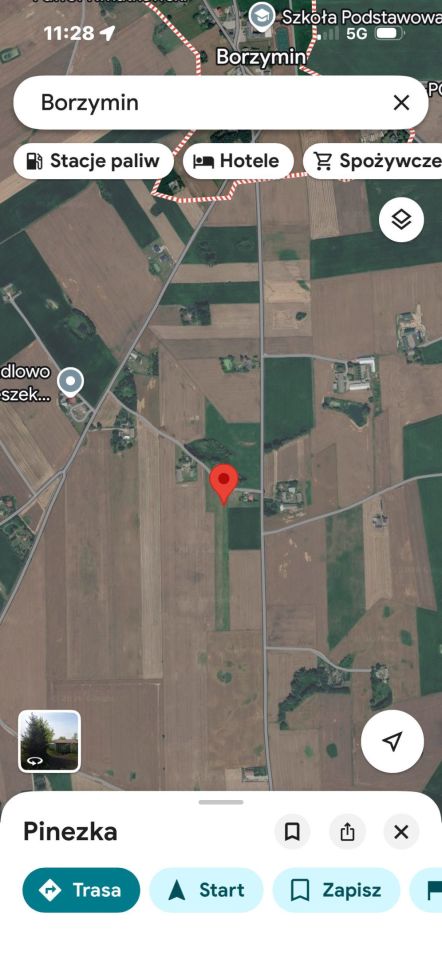Screen dimensions: 442x960
Task: Clear the Borzymin search text
Action: click(401, 102)
